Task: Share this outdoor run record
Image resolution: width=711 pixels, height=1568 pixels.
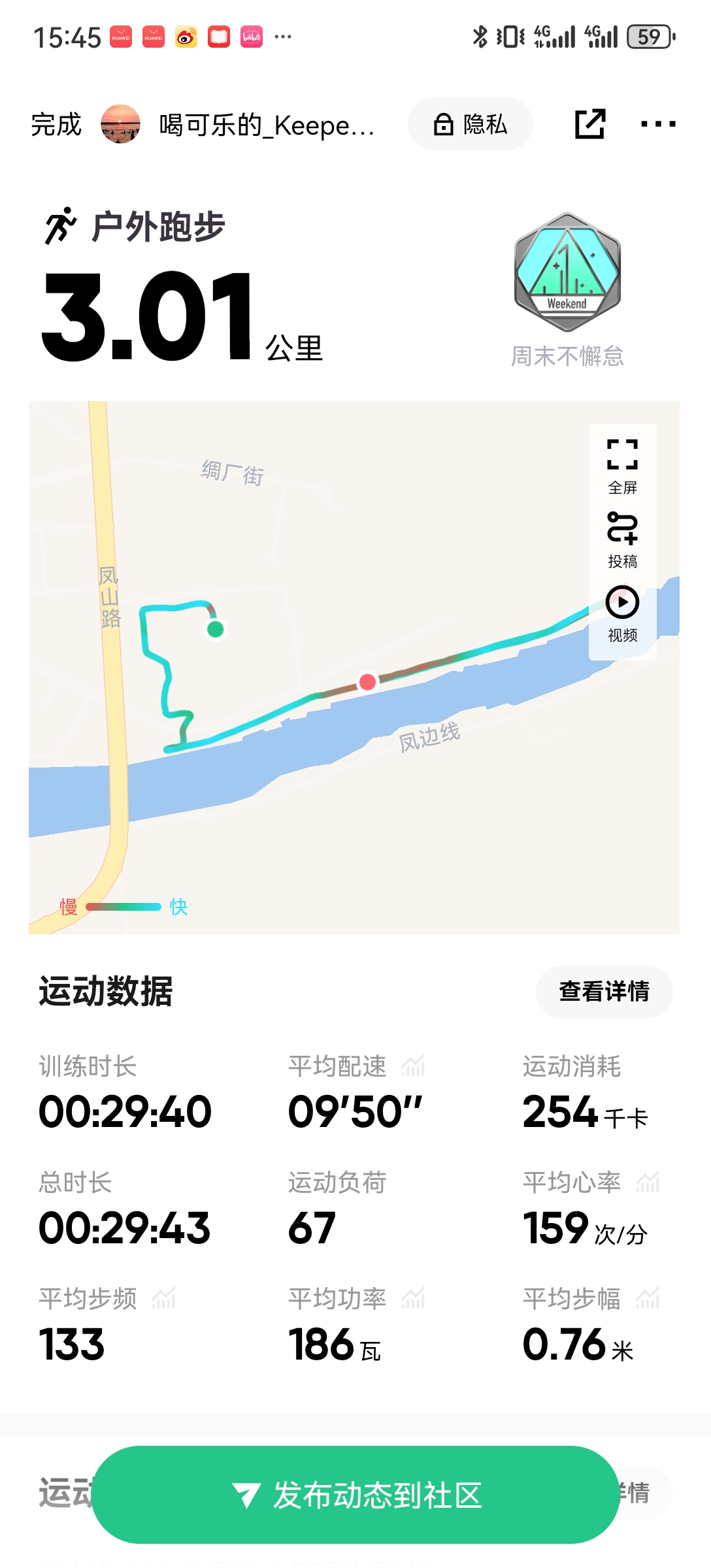Action: coord(590,124)
